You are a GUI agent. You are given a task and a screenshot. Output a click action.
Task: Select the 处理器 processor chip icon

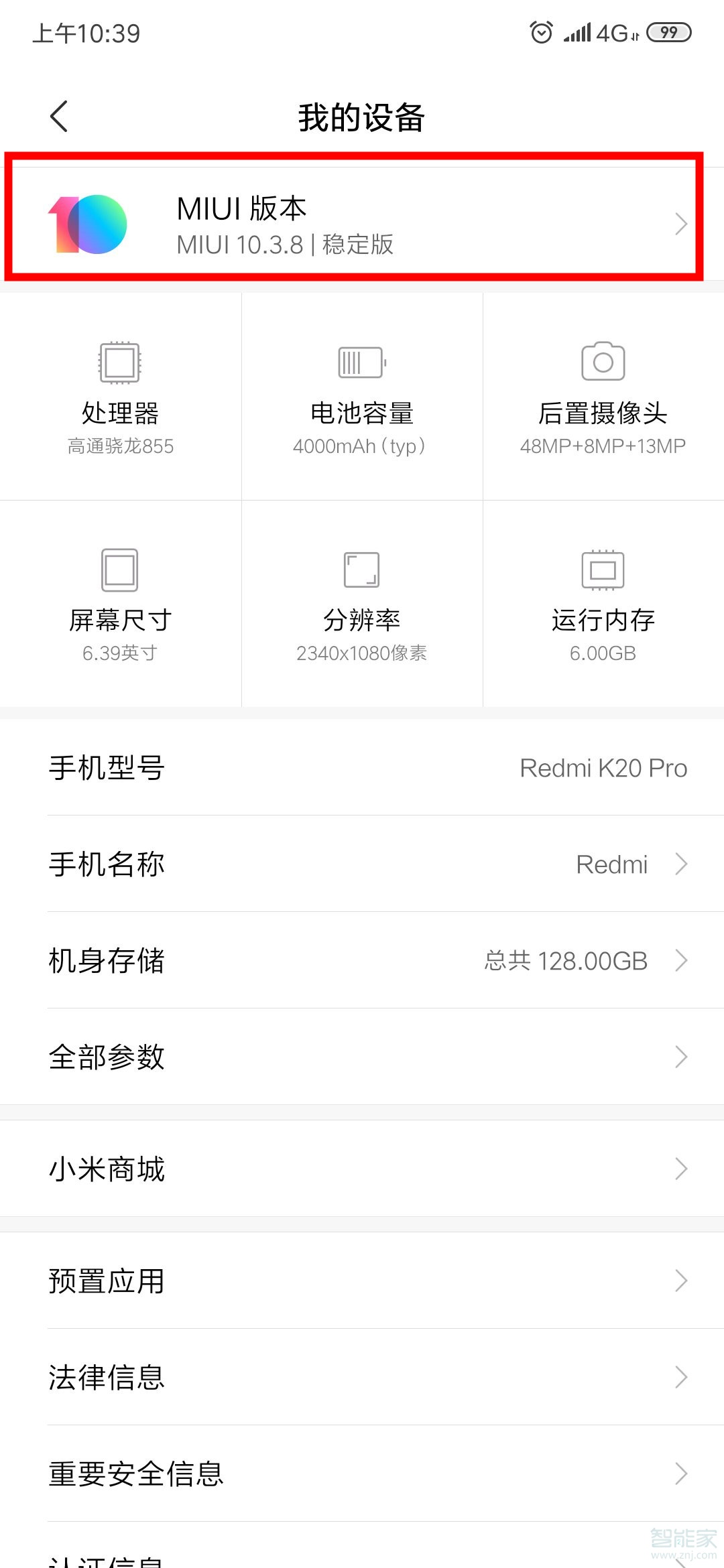pyautogui.click(x=119, y=362)
